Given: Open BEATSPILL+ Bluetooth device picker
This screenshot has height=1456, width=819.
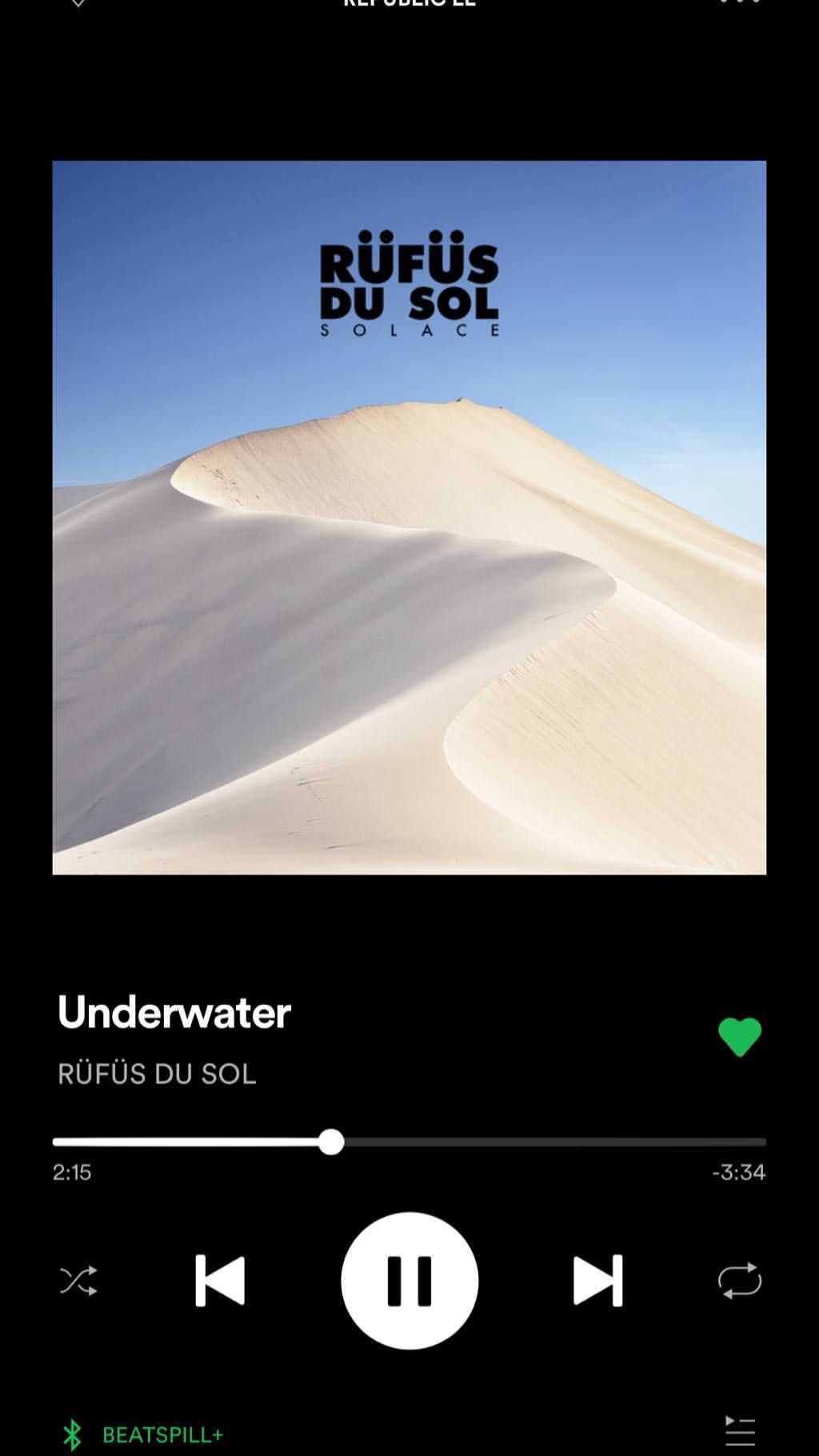Looking at the screenshot, I should (x=144, y=1434).
